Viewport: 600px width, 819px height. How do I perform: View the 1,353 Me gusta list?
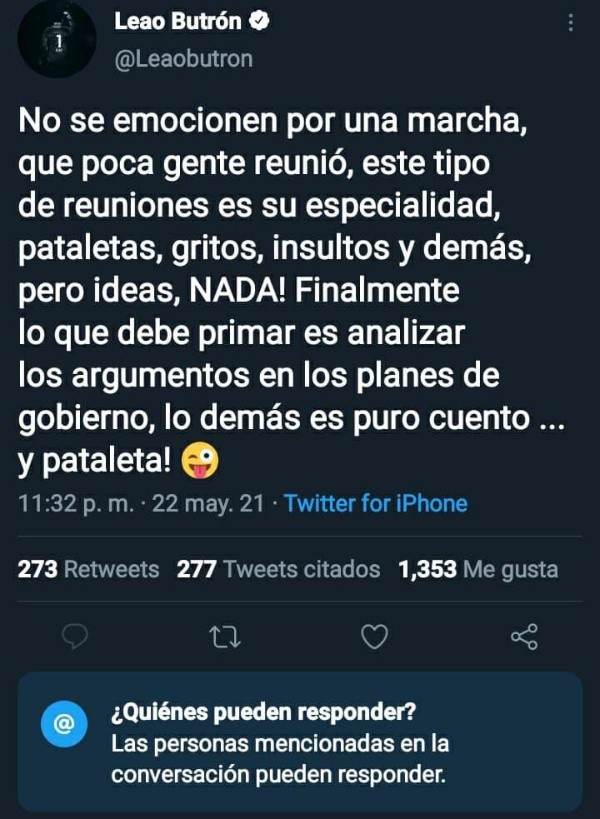pyautogui.click(x=477, y=569)
